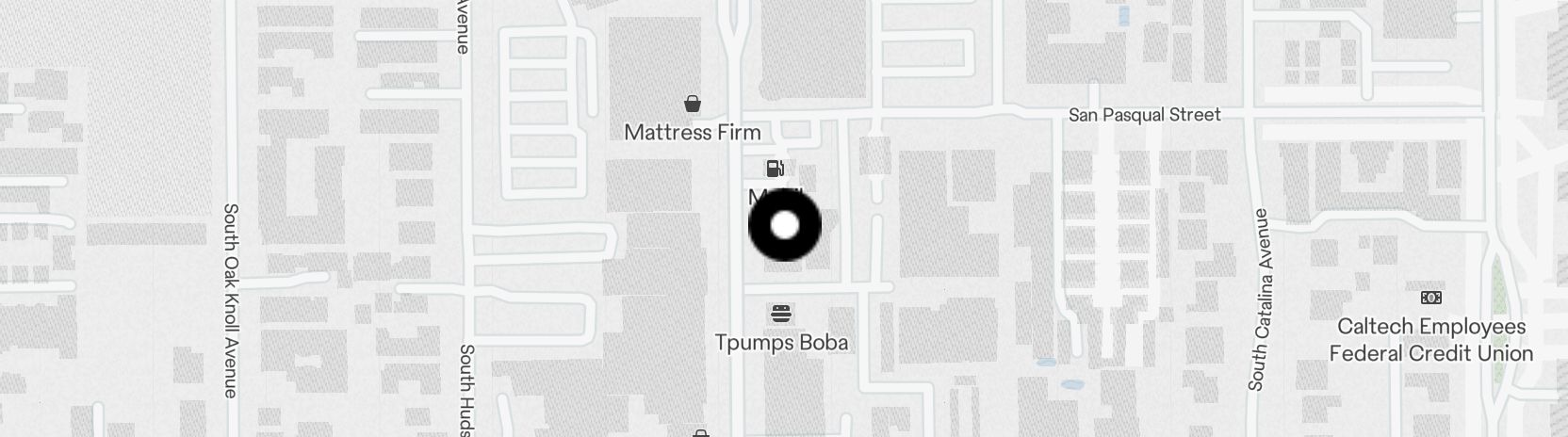Open Caltech Employees Federal Credit Union marker
The width and height of the screenshot is (1568, 437).
click(1430, 298)
